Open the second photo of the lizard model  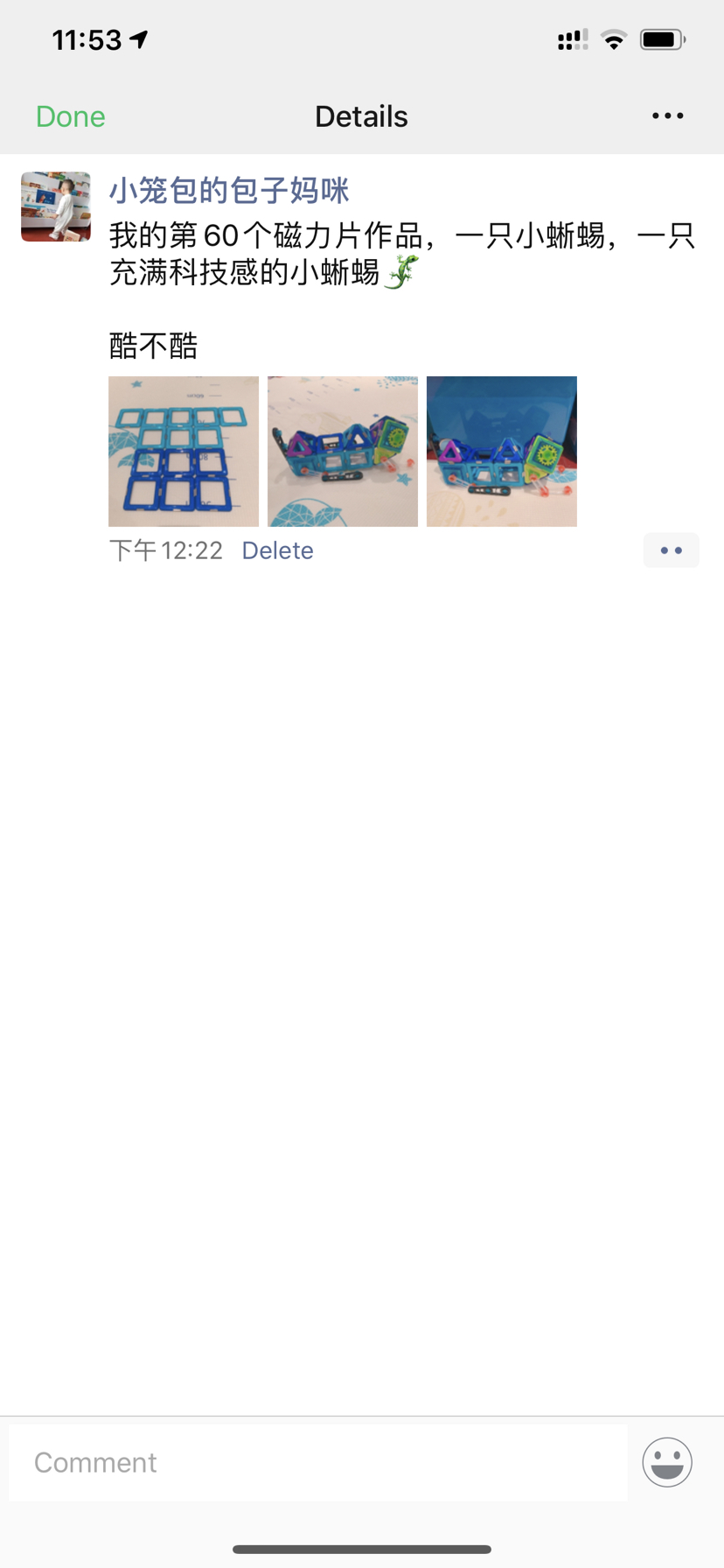click(x=343, y=451)
